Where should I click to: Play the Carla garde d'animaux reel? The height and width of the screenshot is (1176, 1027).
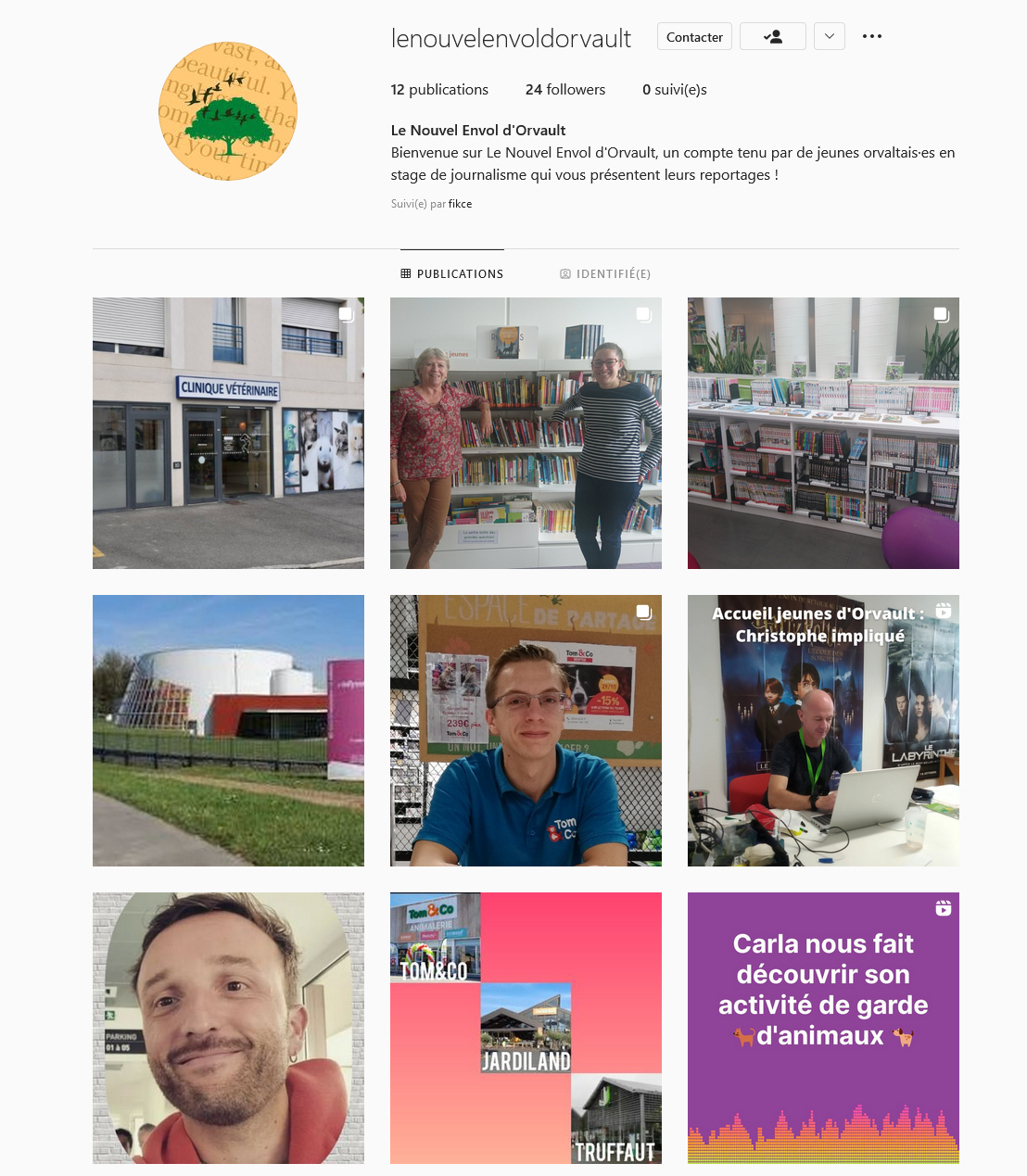pos(823,1028)
